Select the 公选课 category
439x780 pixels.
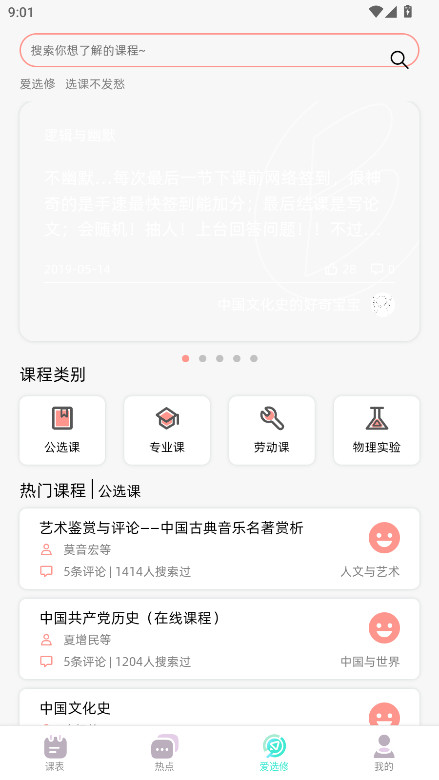(x=62, y=430)
